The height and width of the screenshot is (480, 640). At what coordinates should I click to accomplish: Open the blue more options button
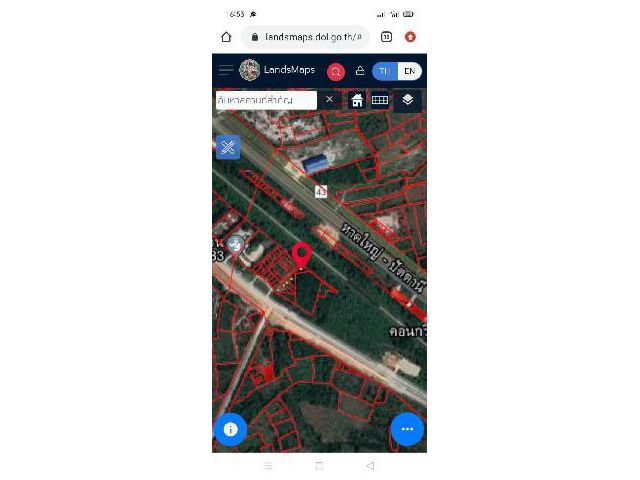407,429
